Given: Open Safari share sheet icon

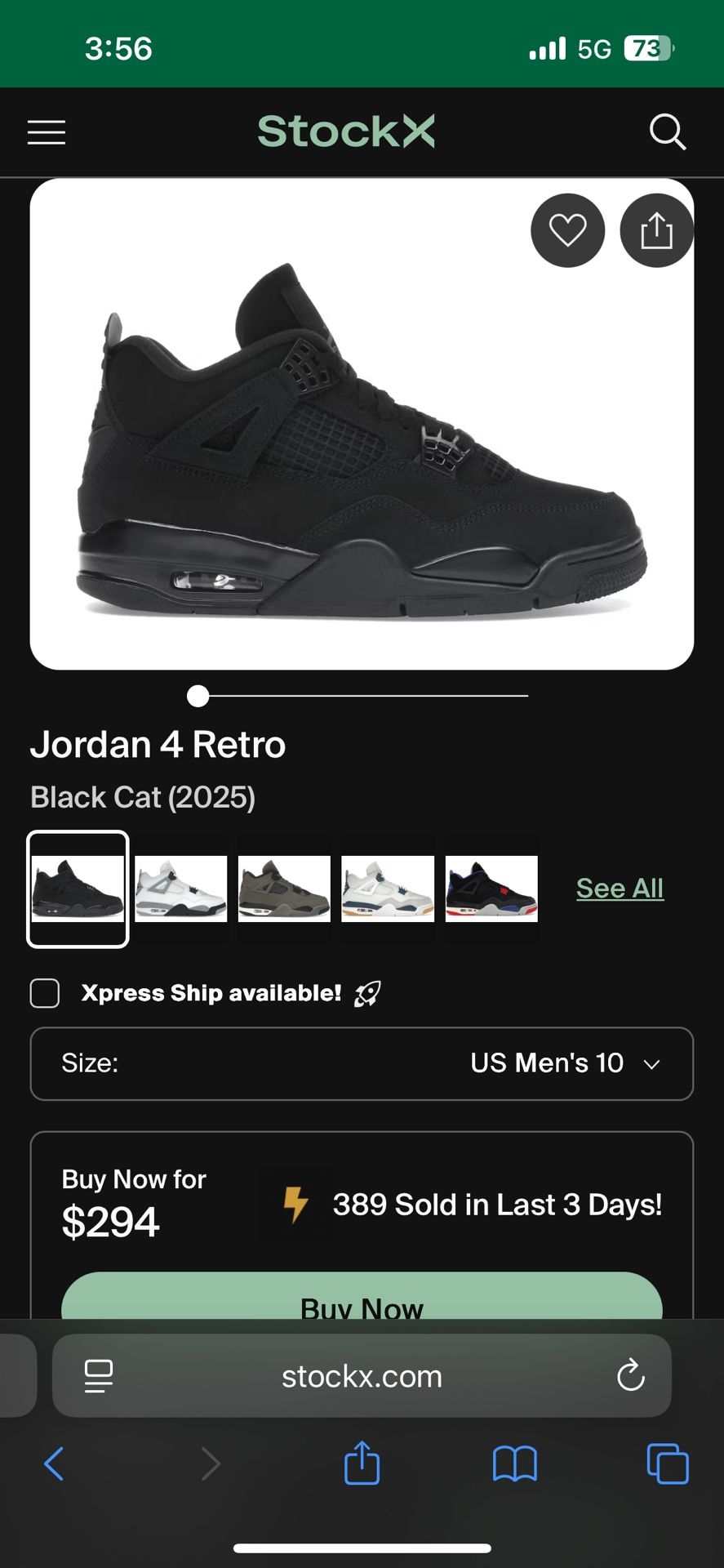Looking at the screenshot, I should (x=362, y=1464).
